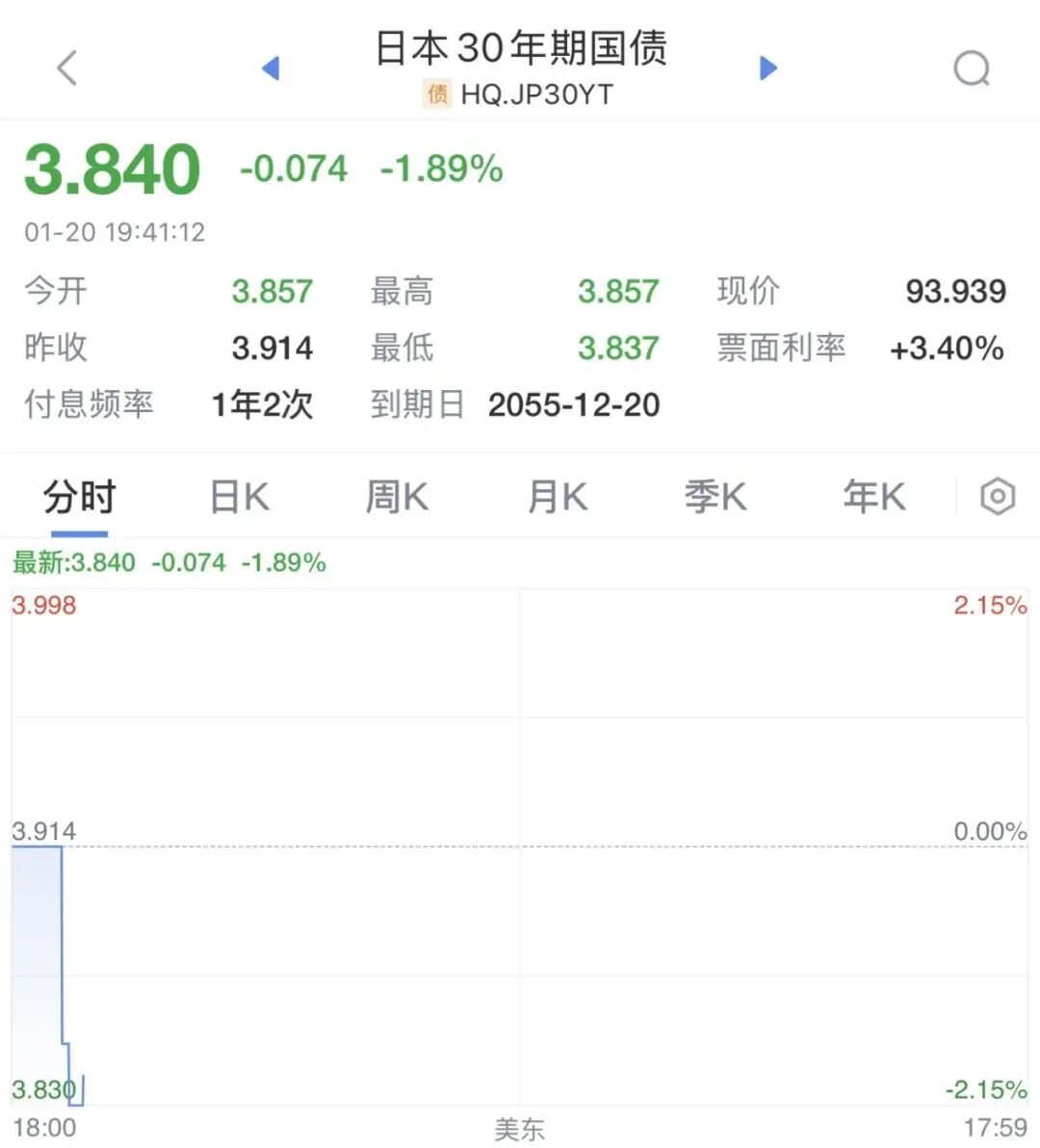
Task: Click the intraday price chart area
Action: pos(520,848)
